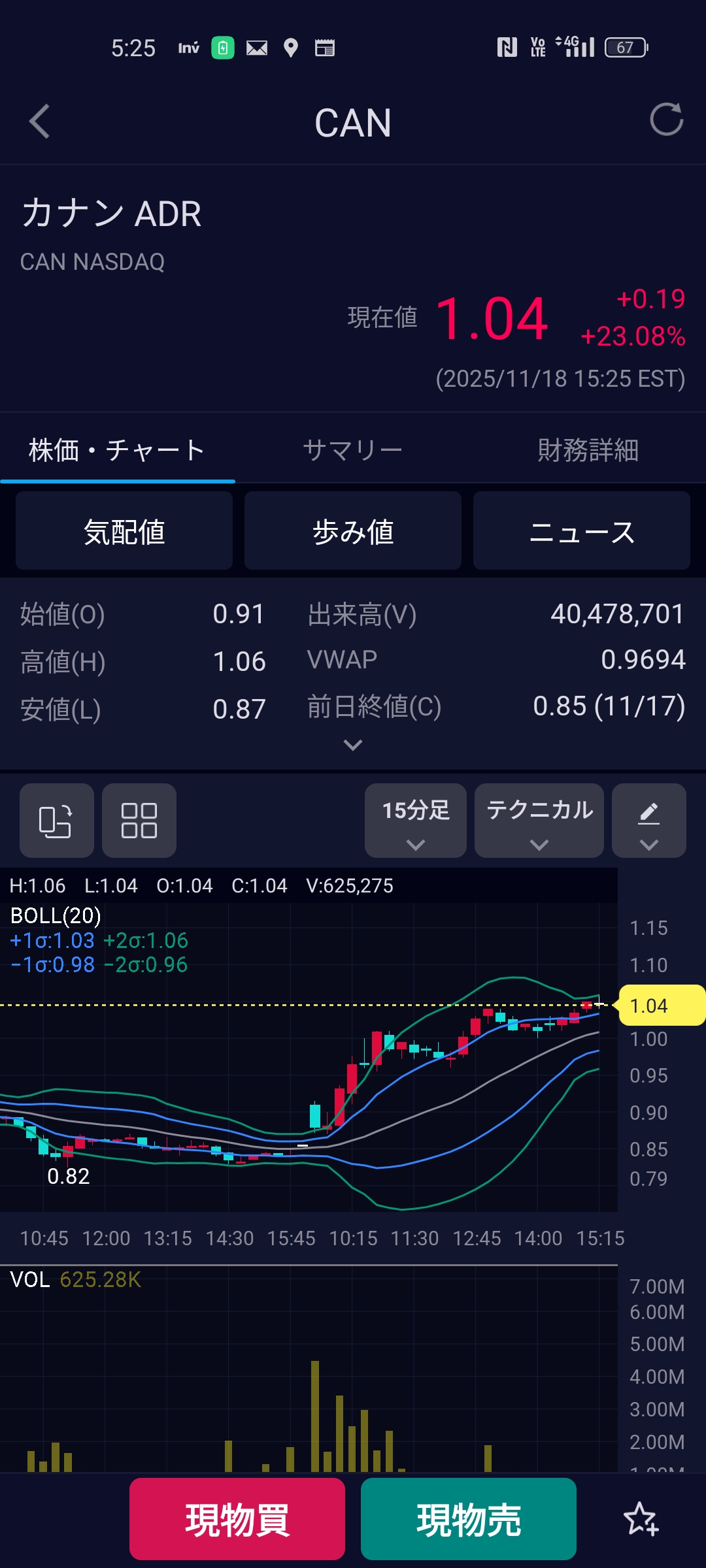Tap 現物買 to buy shares
The width and height of the screenshot is (706, 1568).
(x=237, y=1519)
